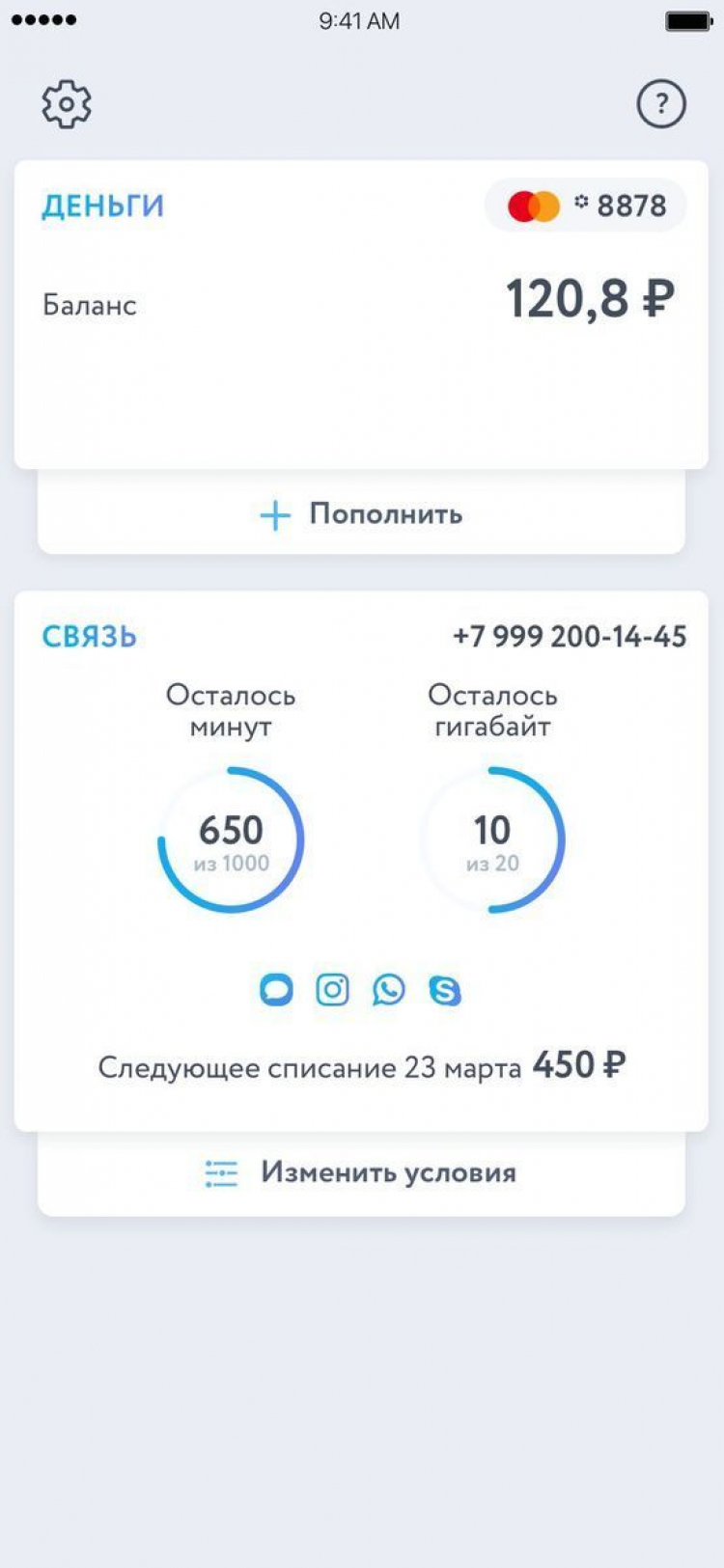This screenshot has width=724, height=1568.
Task: Open the settings gear
Action: (67, 103)
